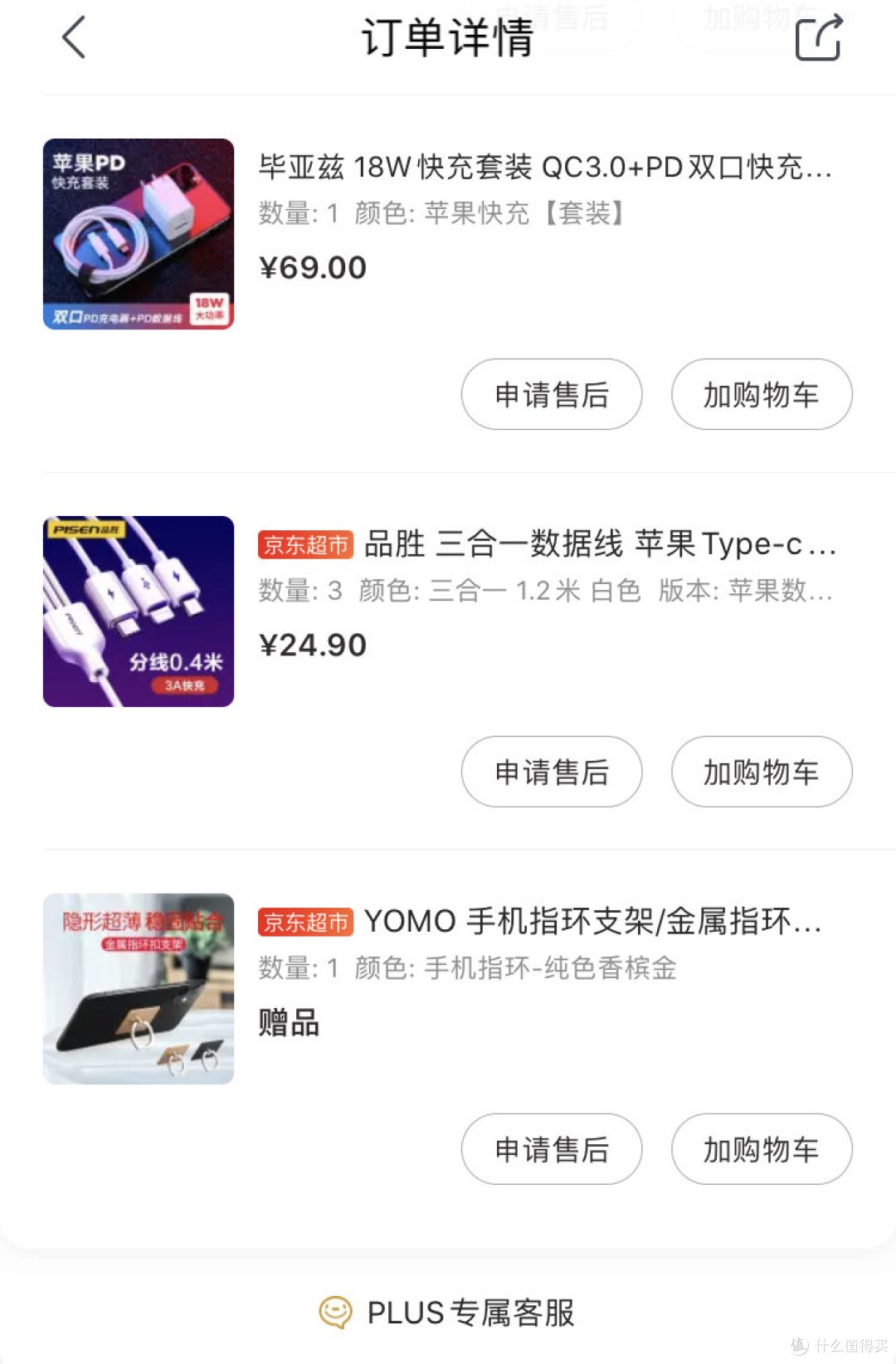896x1364 pixels.
Task: Open the YOMO phone ring holder thumbnail
Action: pos(138,987)
